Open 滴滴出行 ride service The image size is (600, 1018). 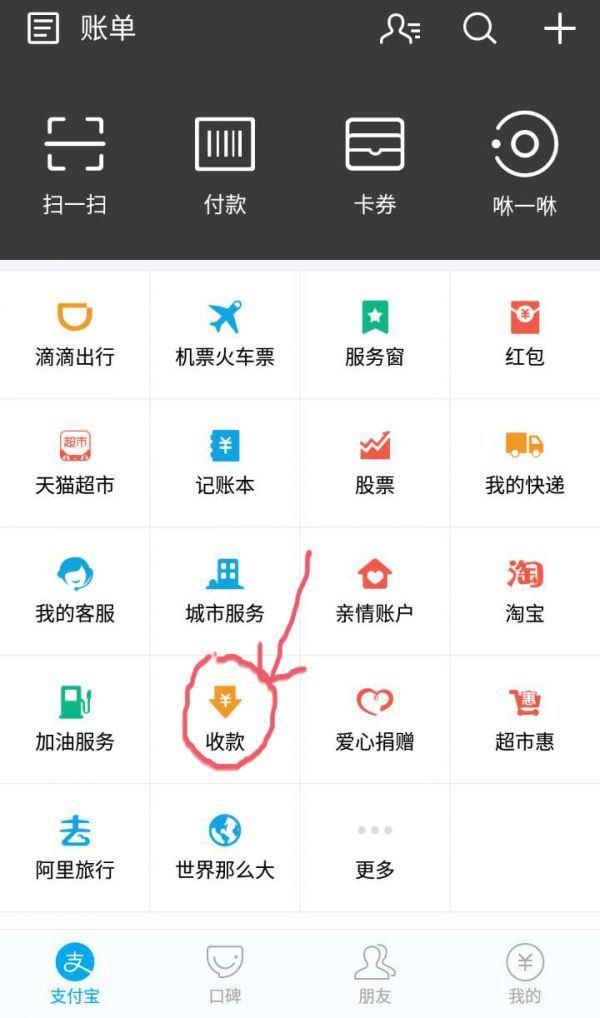click(x=75, y=335)
